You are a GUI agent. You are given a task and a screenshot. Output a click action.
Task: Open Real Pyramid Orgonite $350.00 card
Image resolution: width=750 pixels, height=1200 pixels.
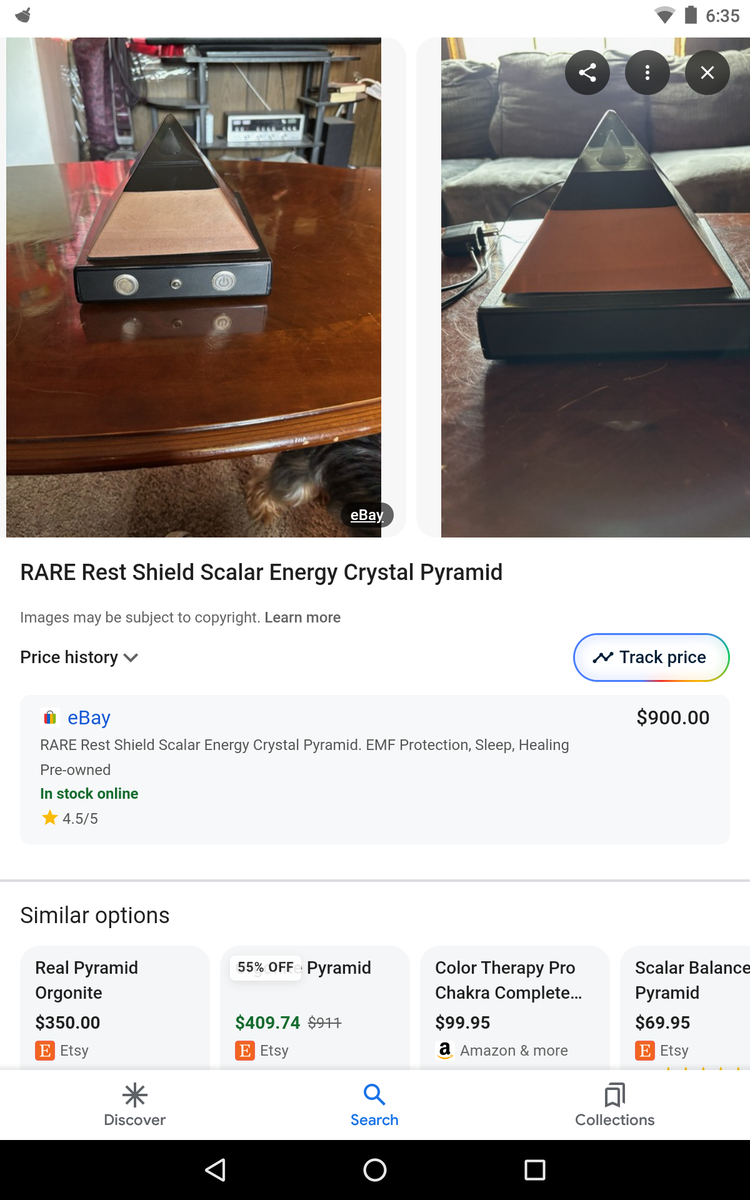114,1007
